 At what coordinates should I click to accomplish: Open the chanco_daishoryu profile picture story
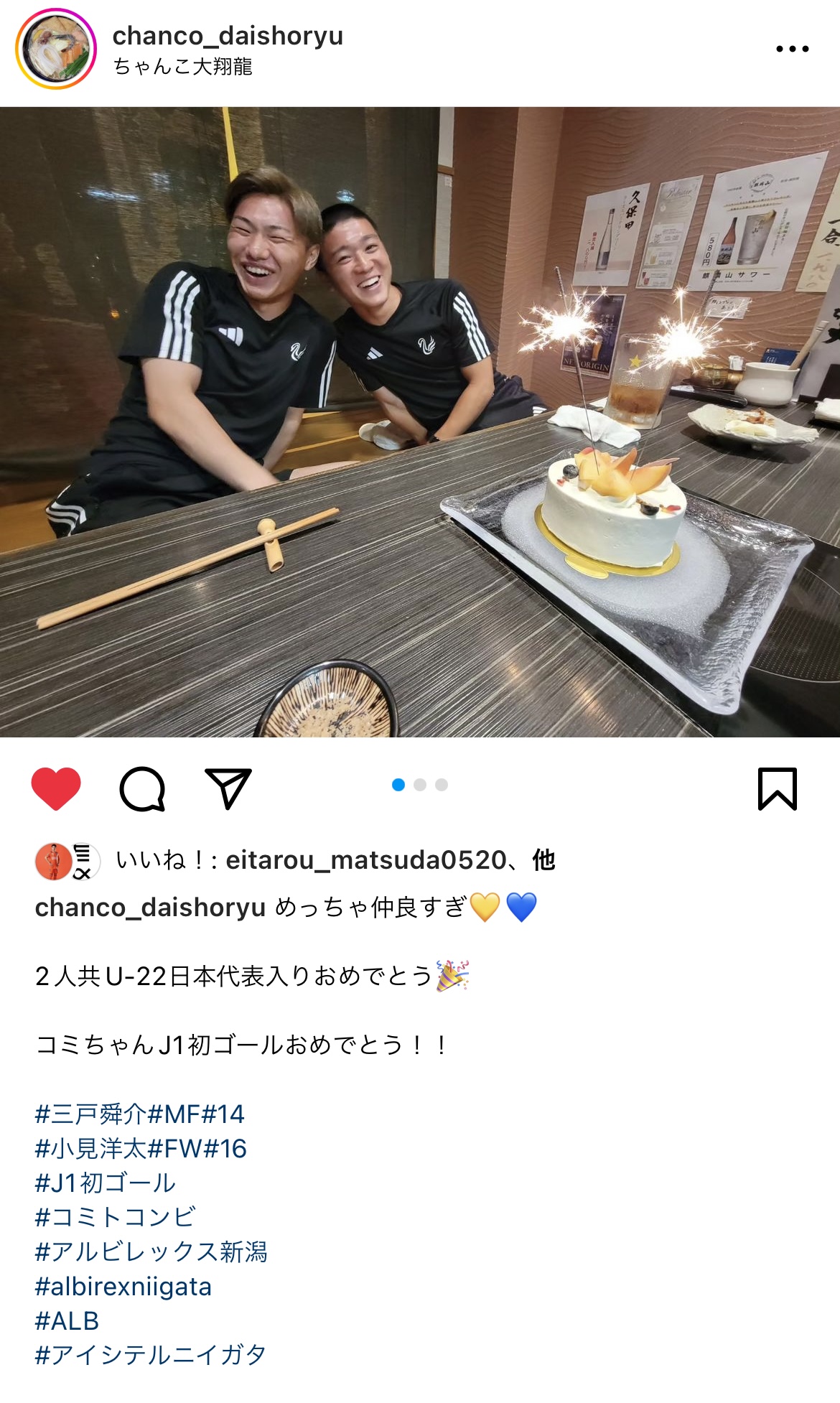(x=56, y=49)
